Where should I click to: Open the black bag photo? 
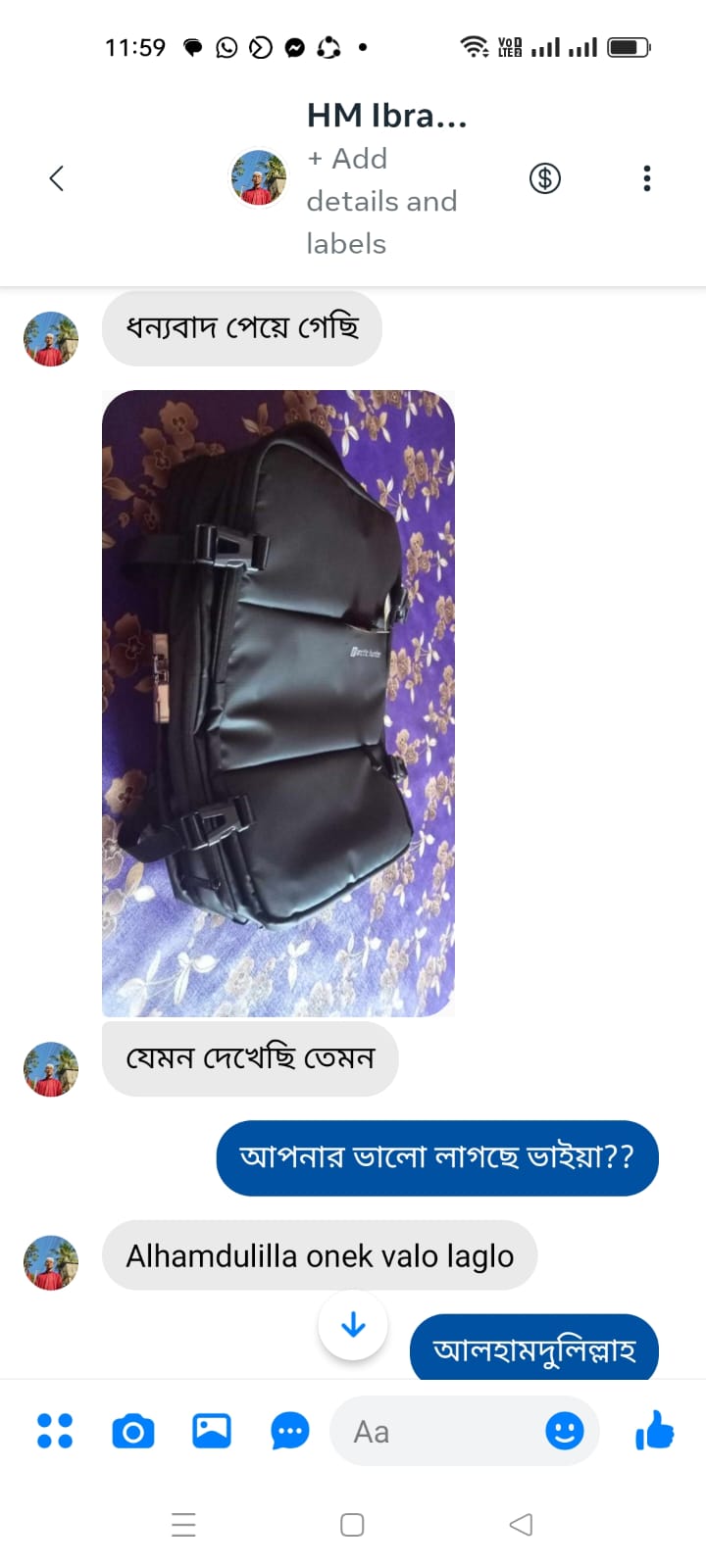pyautogui.click(x=278, y=703)
